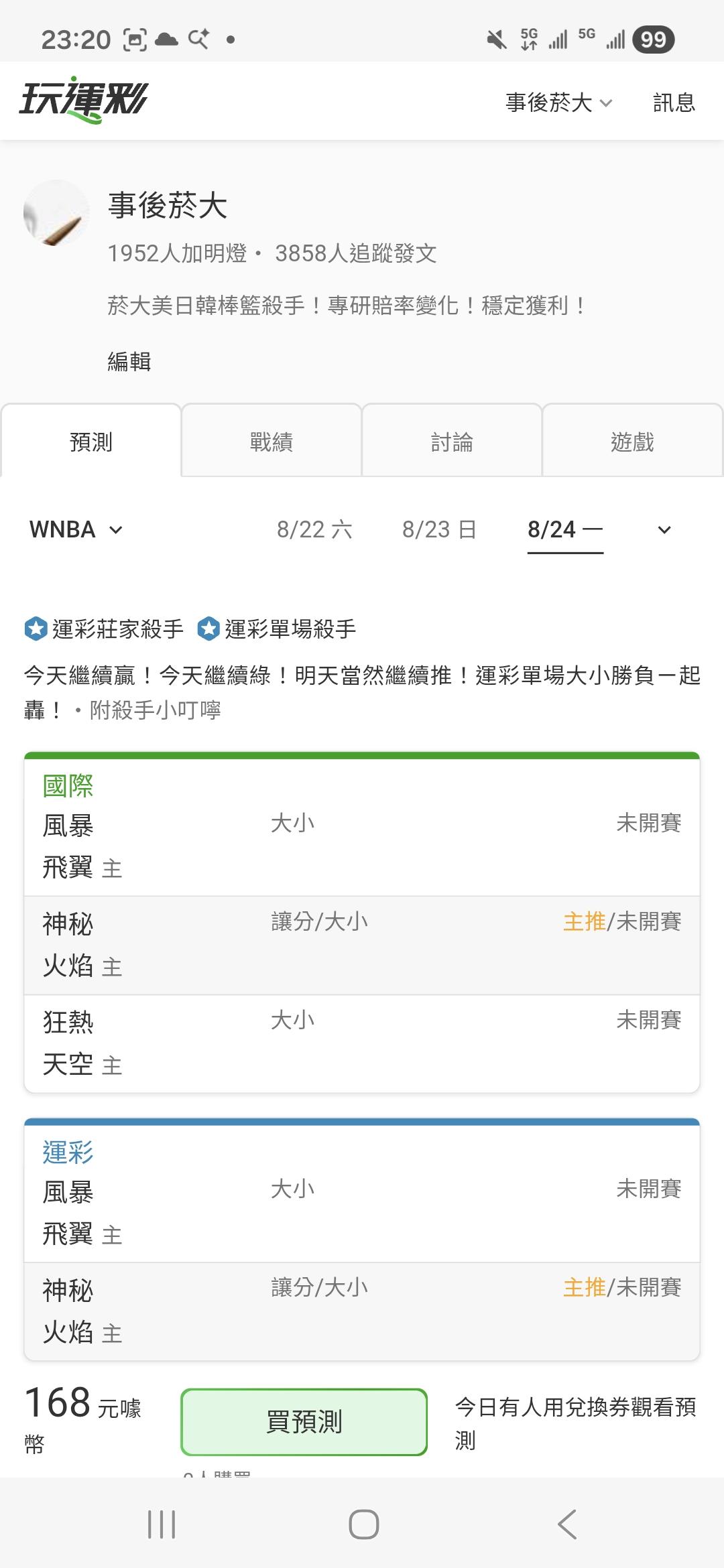
Task: Open 玩運彩 logo home
Action: [83, 101]
